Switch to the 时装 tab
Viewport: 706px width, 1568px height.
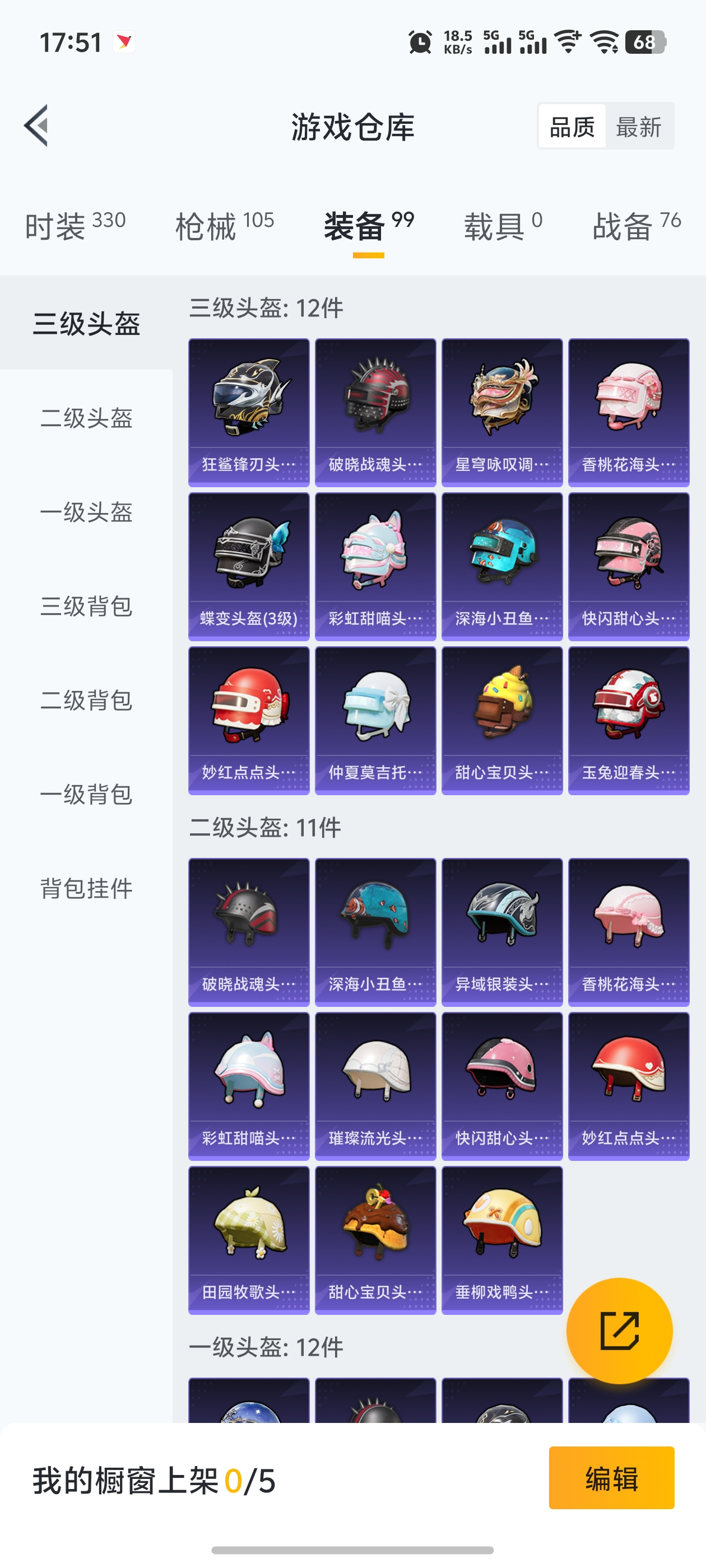(x=75, y=226)
